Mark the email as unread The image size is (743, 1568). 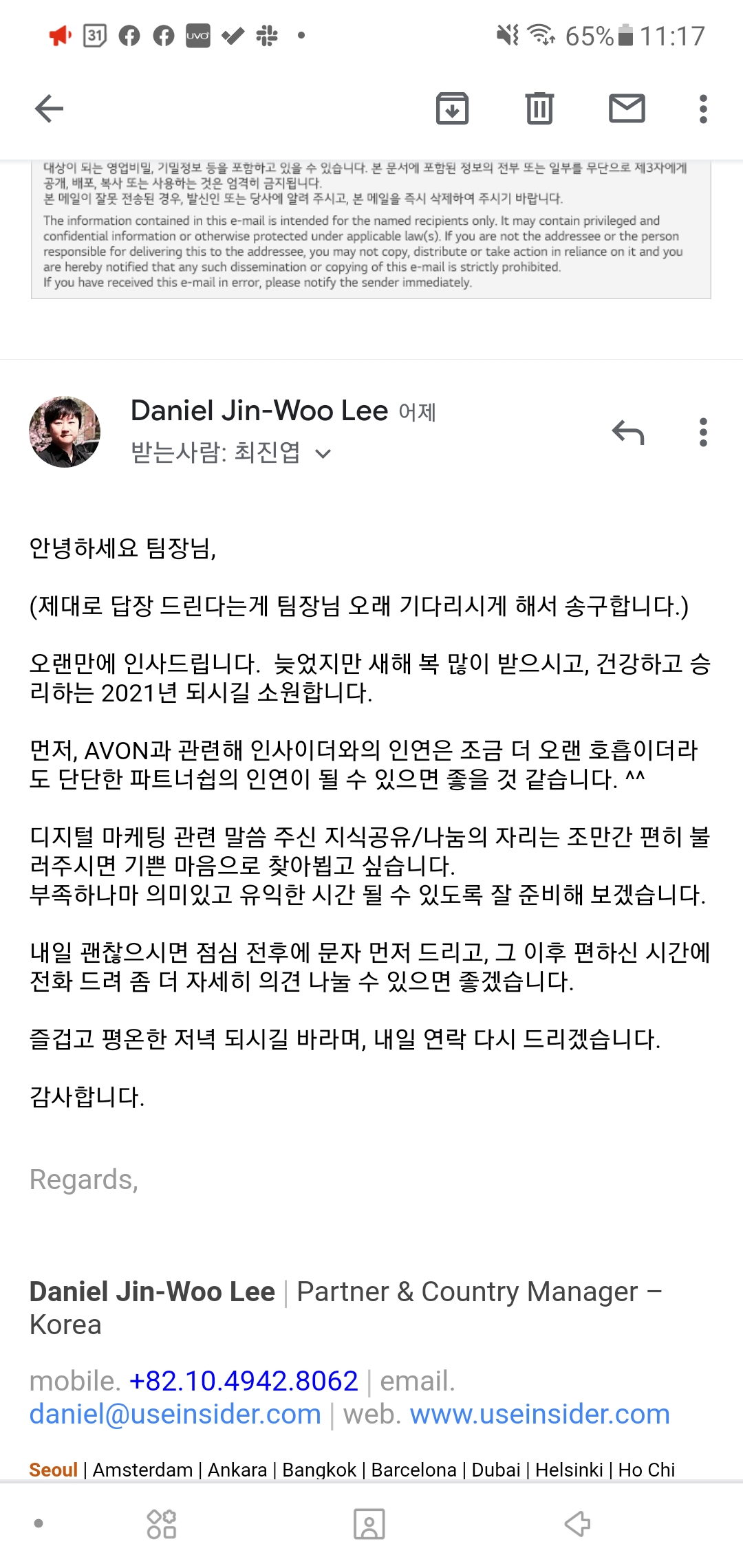(x=627, y=109)
